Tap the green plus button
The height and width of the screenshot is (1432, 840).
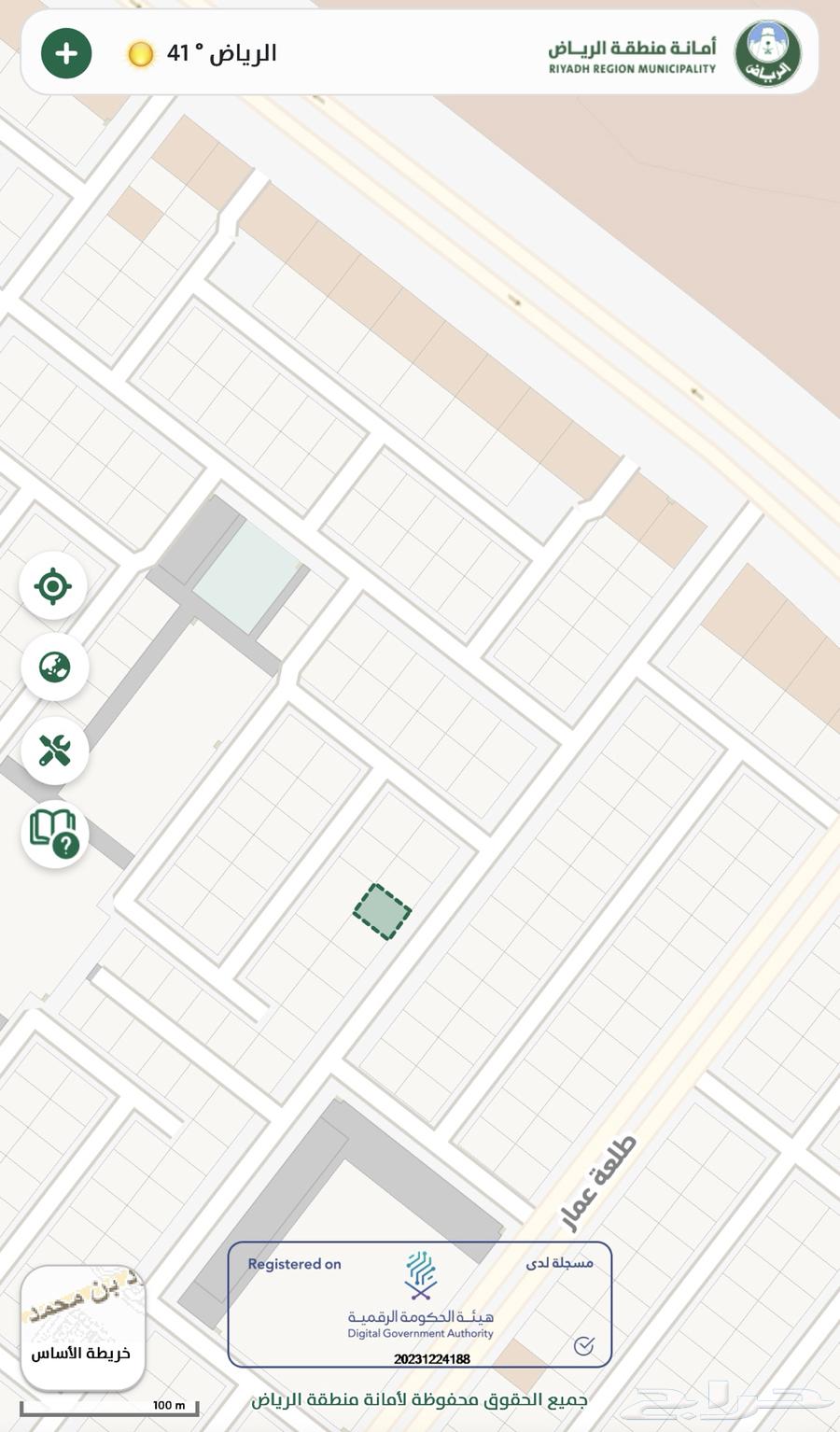tap(66, 53)
